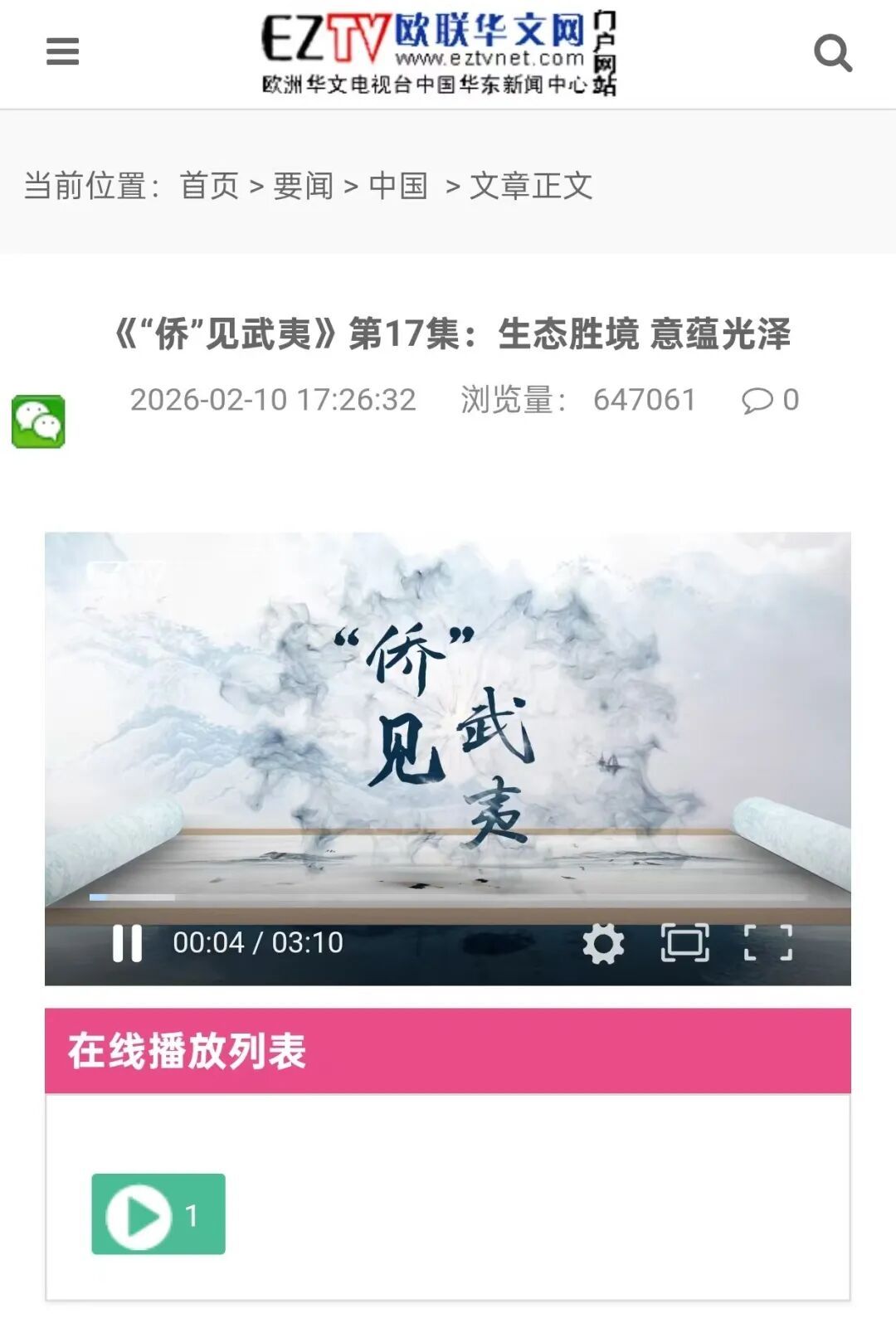
Task: Open the search magnifier icon
Action: click(832, 53)
